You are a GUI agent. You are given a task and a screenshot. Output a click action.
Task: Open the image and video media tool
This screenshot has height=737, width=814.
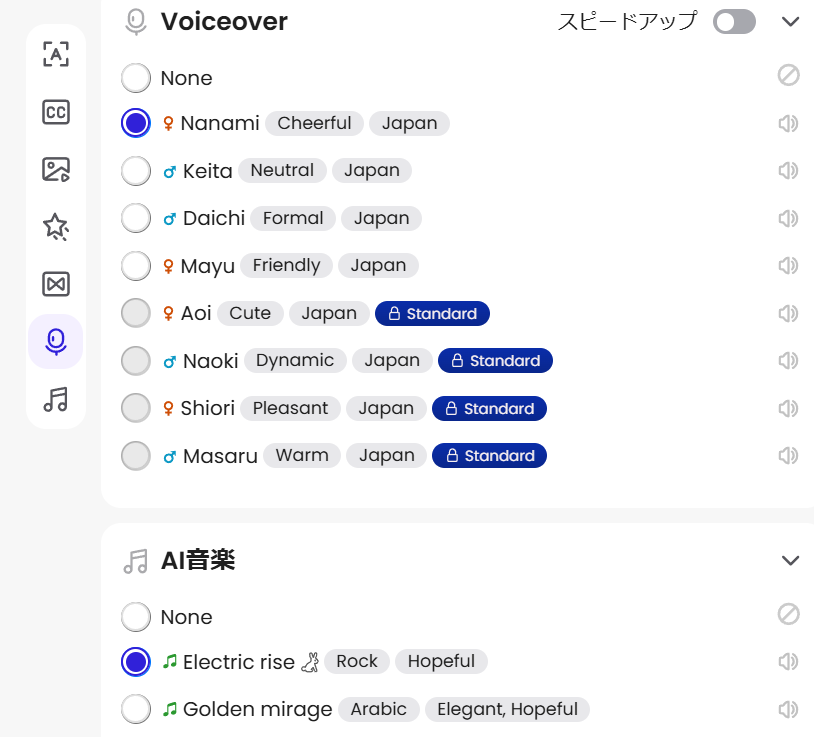point(56,170)
